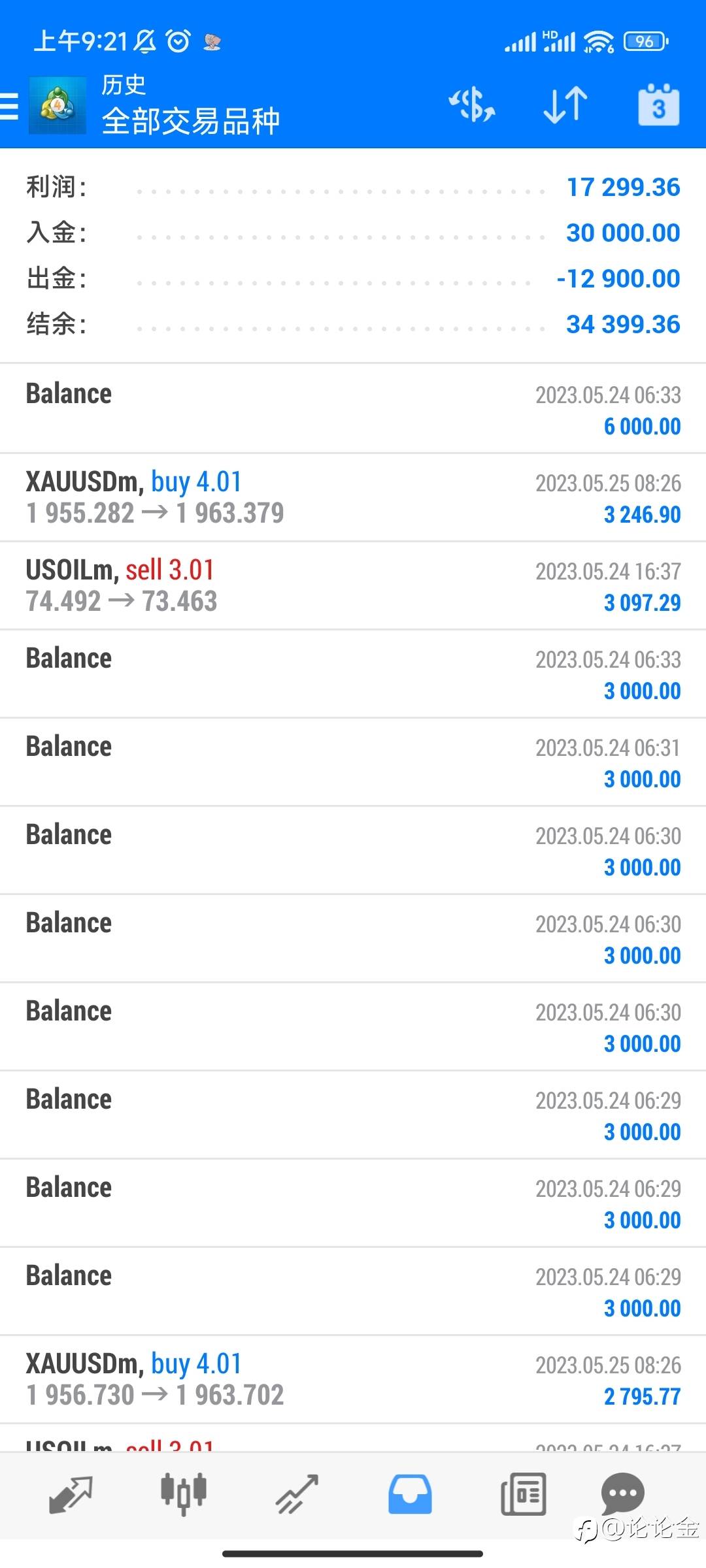This screenshot has height=1568, width=706.
Task: Open the chat messages tab
Action: point(622,1493)
